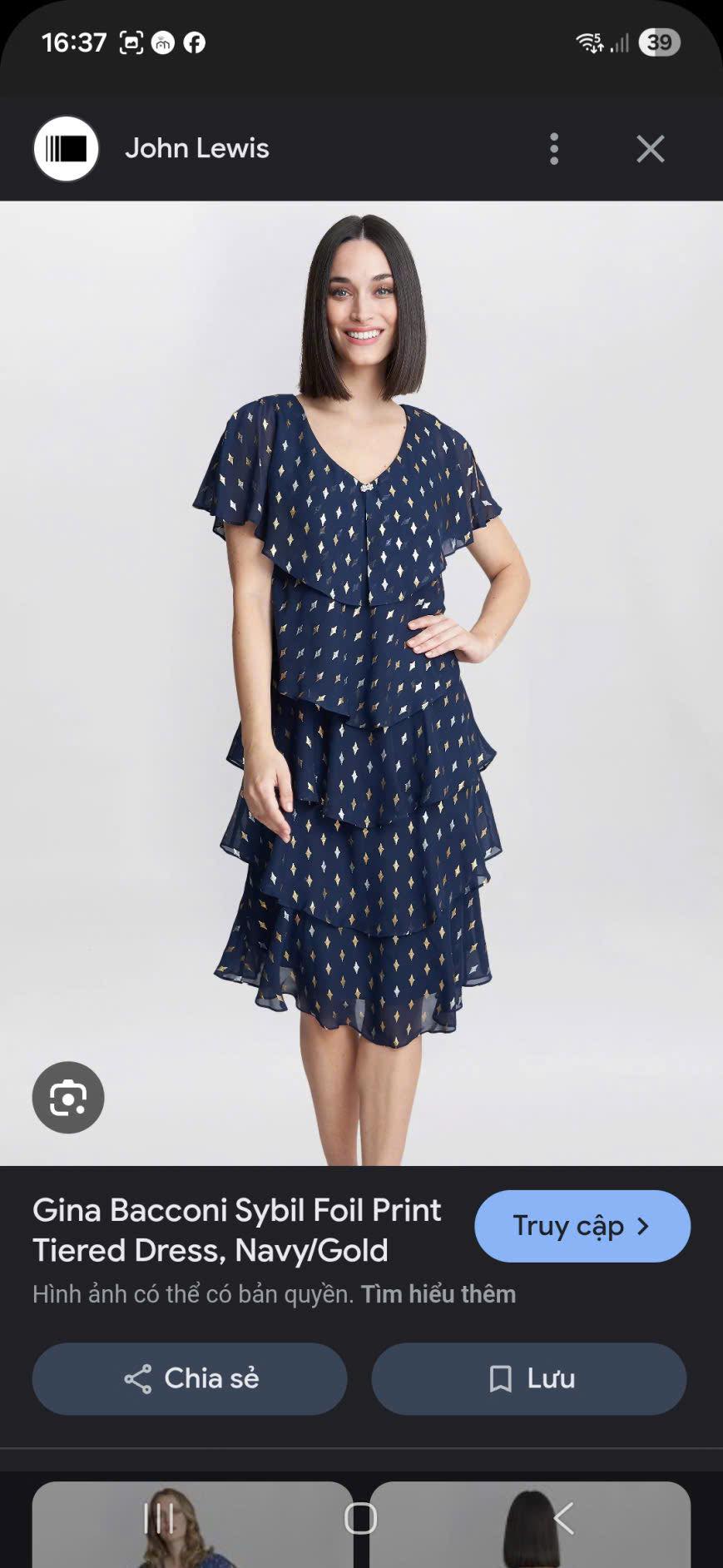Close the image viewer
Image resolution: width=723 pixels, height=1568 pixels.
pos(650,149)
